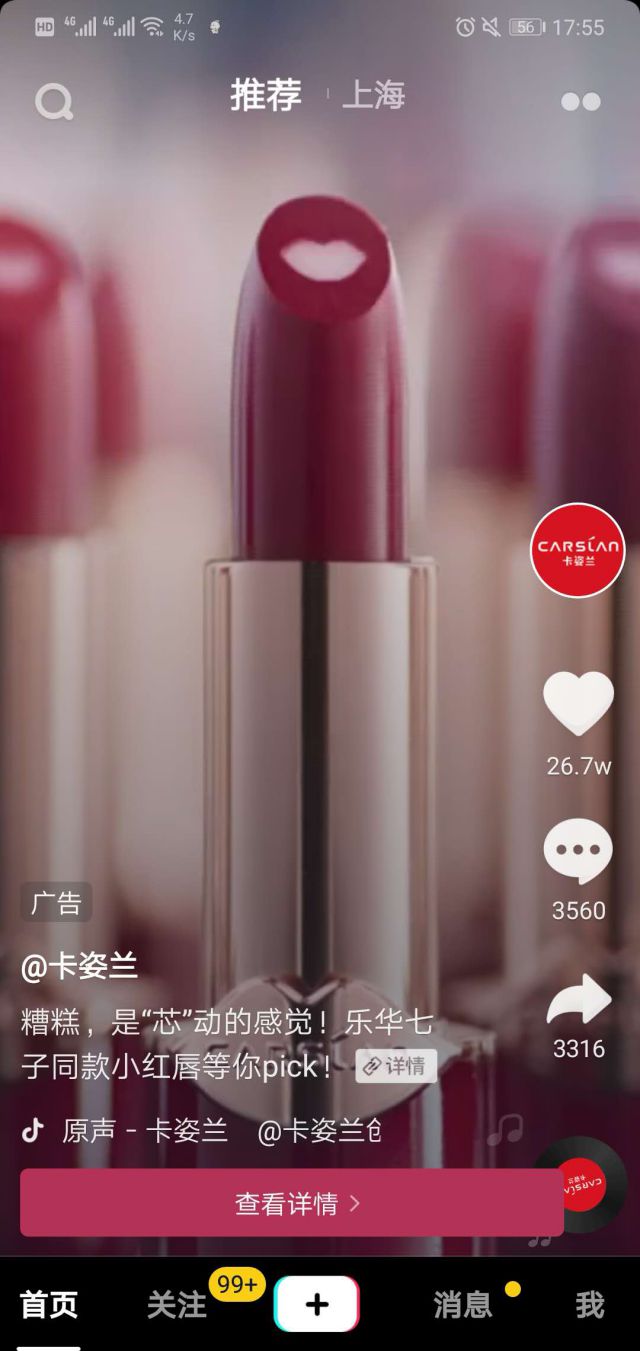Open the 消息 tab

(x=462, y=1304)
